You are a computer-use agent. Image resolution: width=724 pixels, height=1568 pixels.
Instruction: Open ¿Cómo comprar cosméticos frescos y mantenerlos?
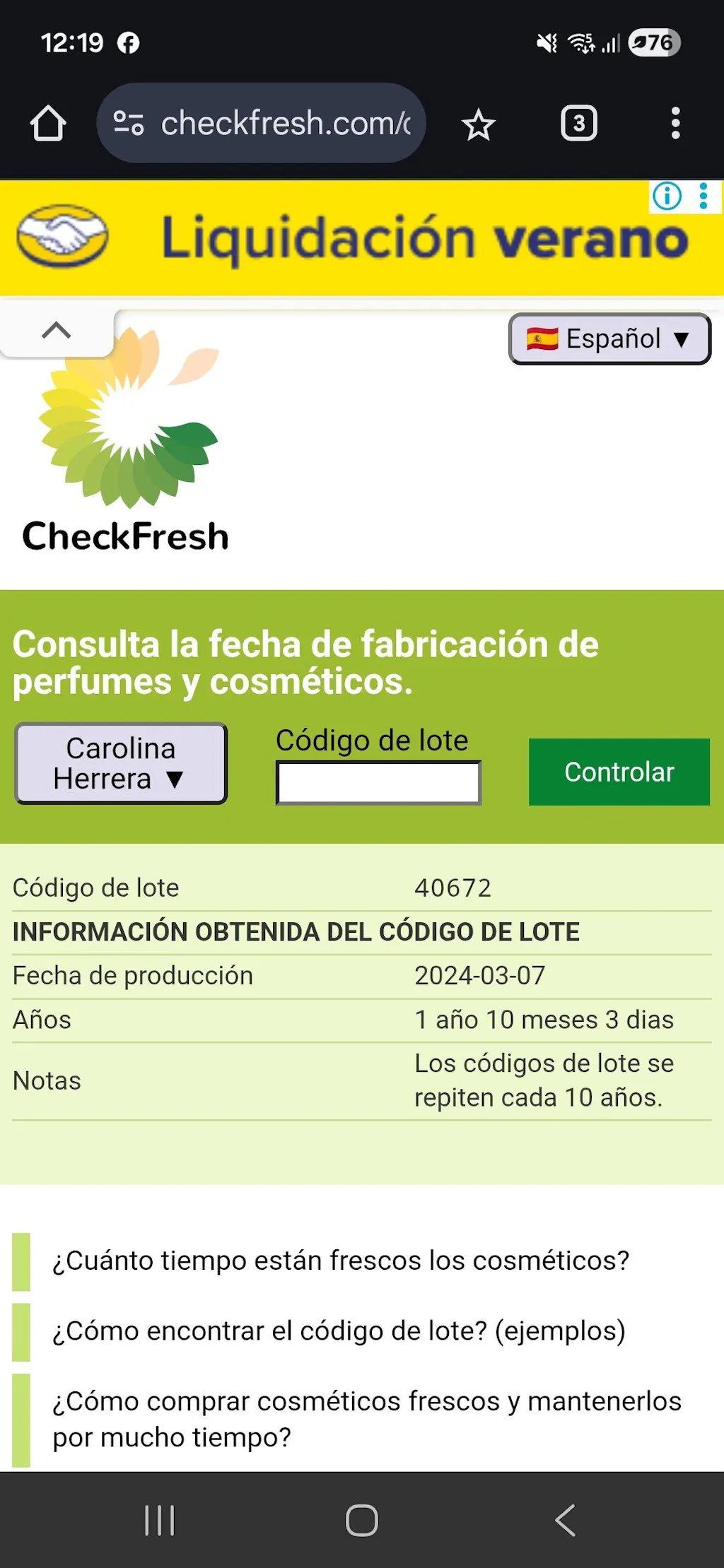(x=366, y=1419)
